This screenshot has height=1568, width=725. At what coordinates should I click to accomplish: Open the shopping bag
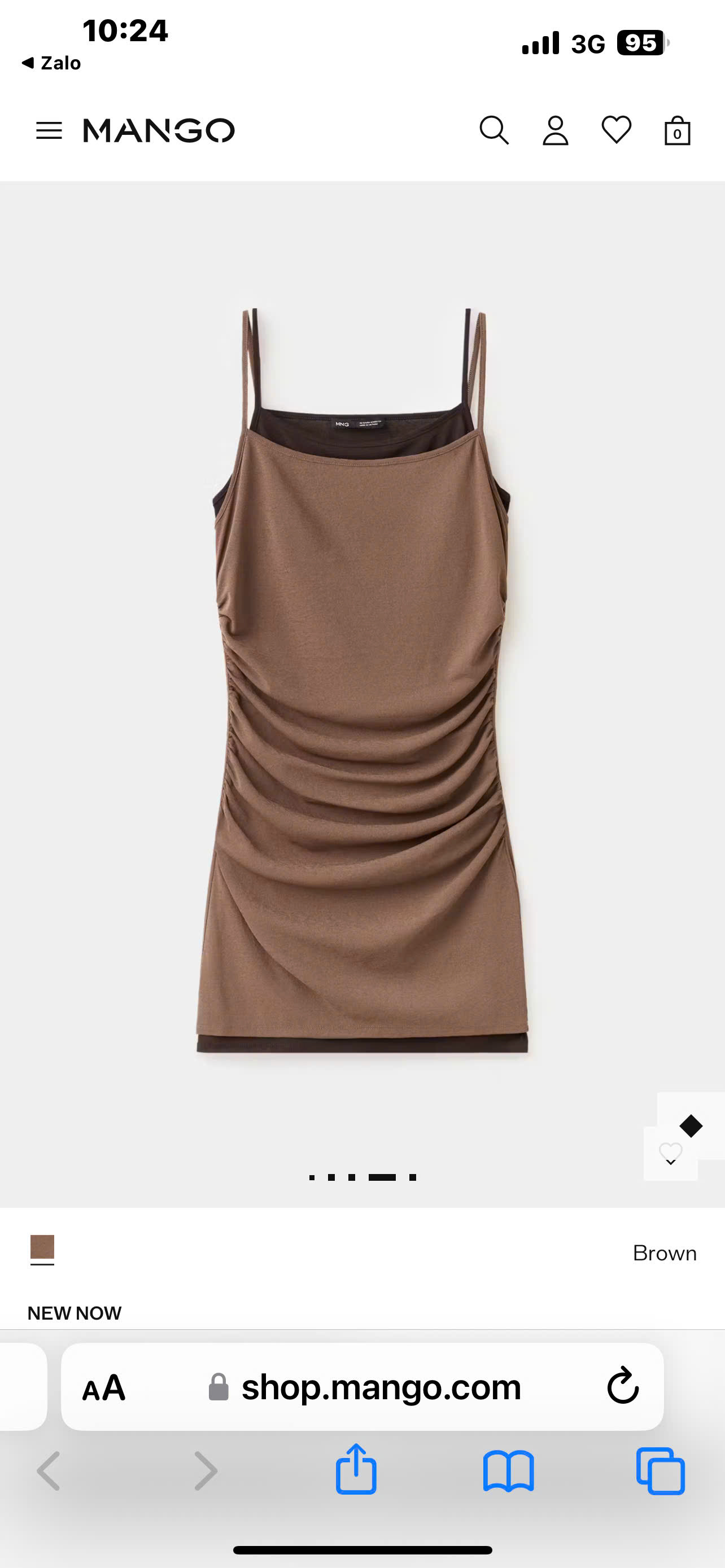coord(677,131)
